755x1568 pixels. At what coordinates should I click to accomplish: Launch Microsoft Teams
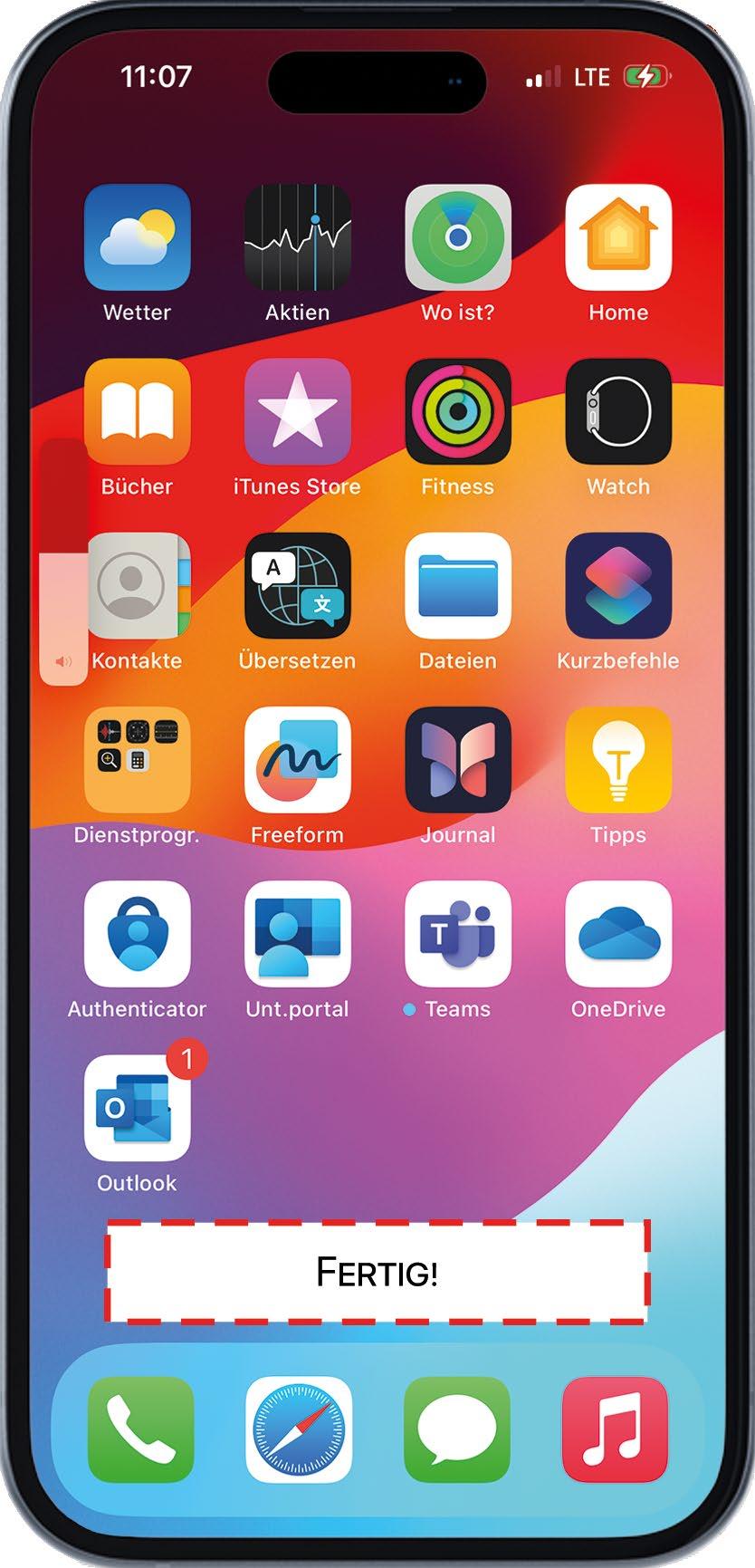click(458, 933)
